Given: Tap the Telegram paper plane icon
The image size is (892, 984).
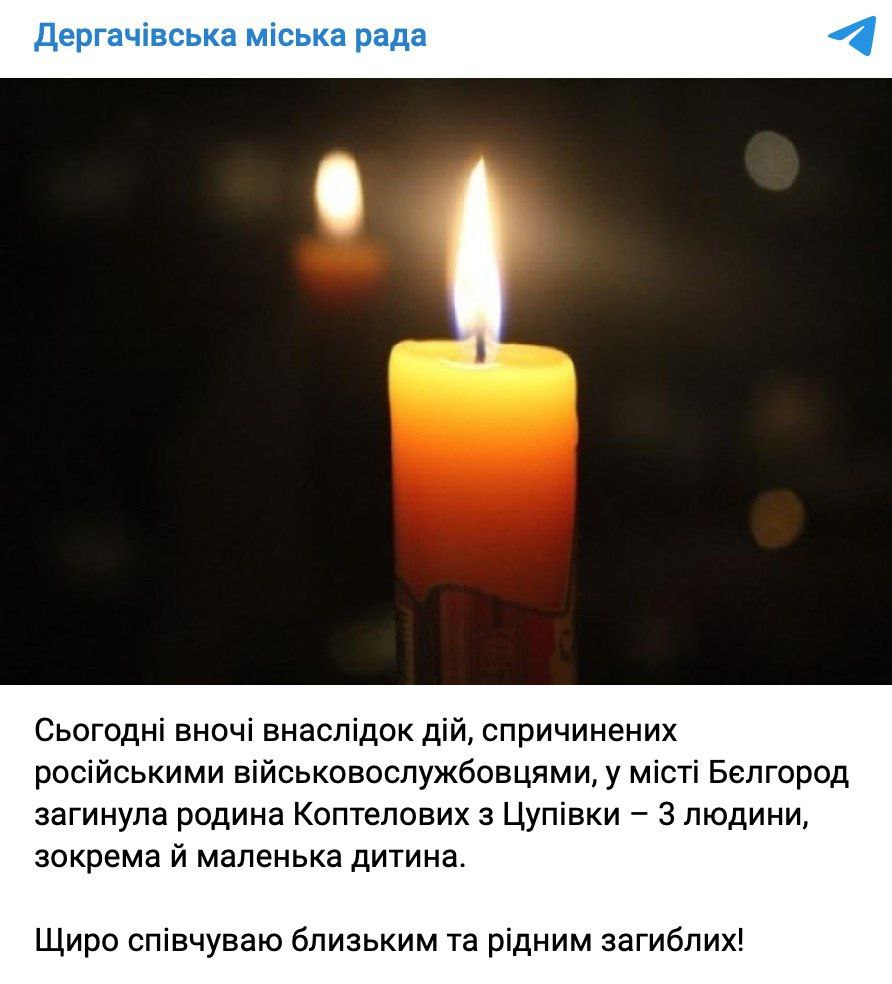Looking at the screenshot, I should 851,36.
